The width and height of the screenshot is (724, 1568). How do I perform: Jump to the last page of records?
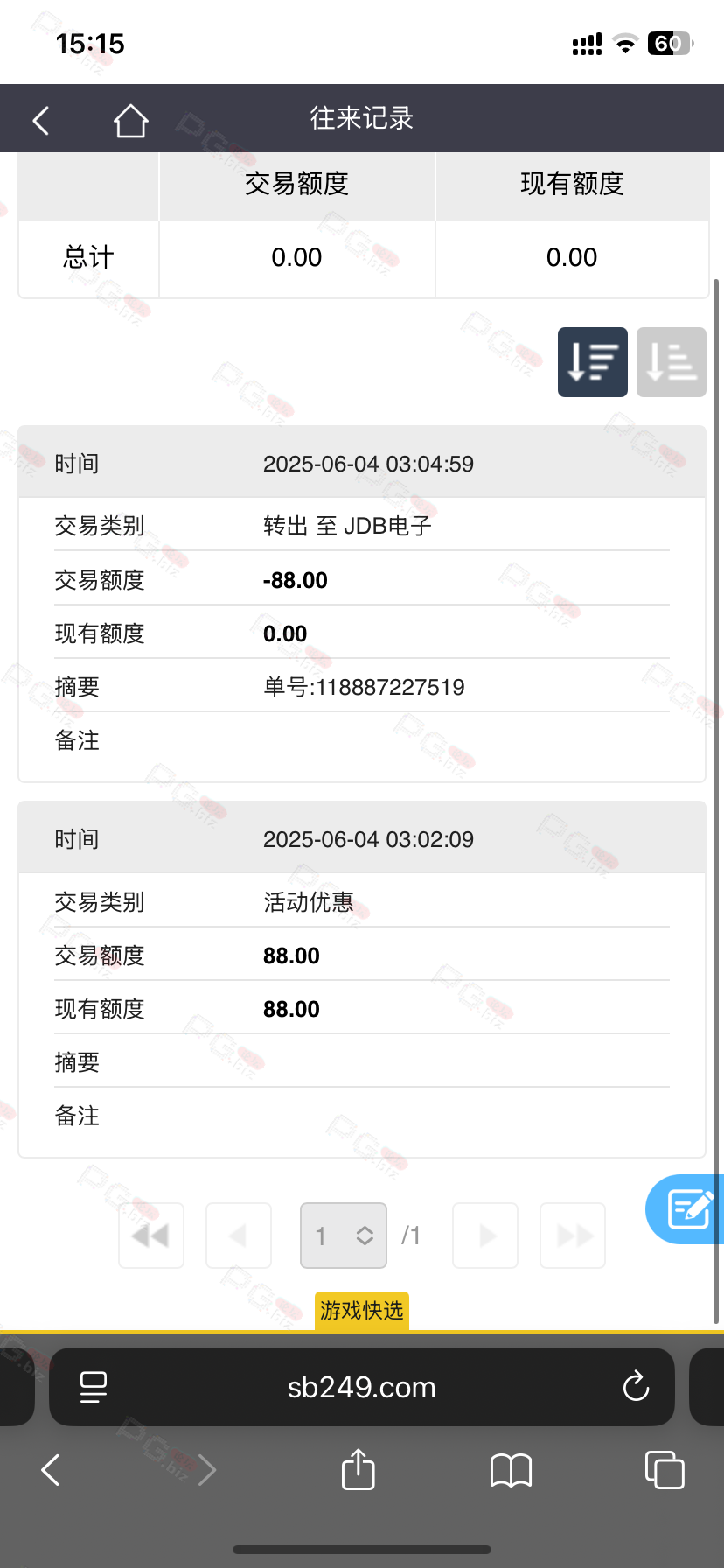[x=573, y=1235]
